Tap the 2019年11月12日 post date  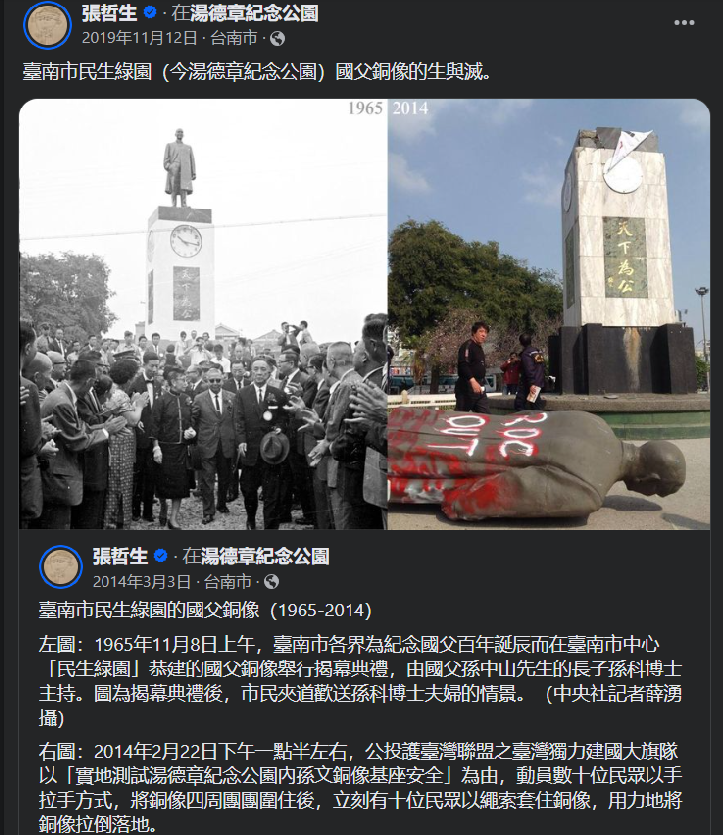tap(138, 38)
